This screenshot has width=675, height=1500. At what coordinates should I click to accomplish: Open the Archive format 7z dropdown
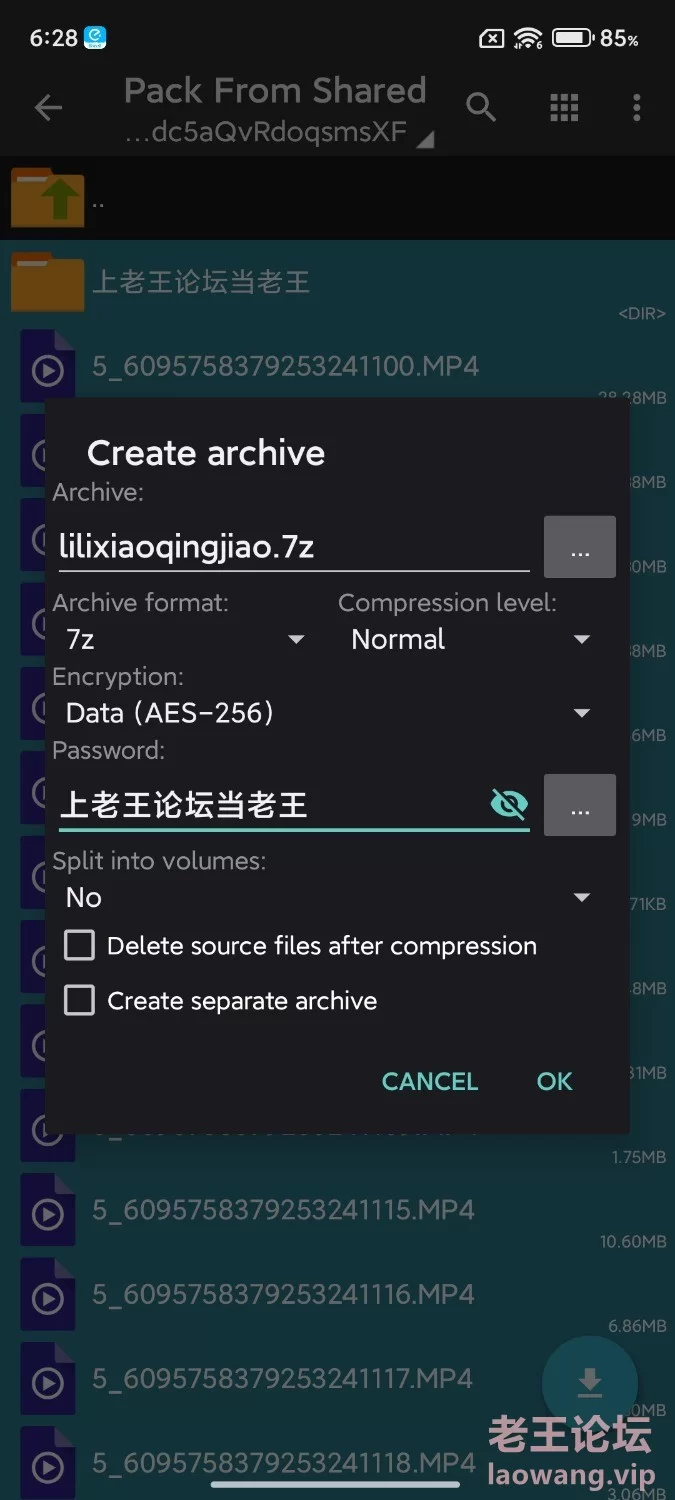185,639
